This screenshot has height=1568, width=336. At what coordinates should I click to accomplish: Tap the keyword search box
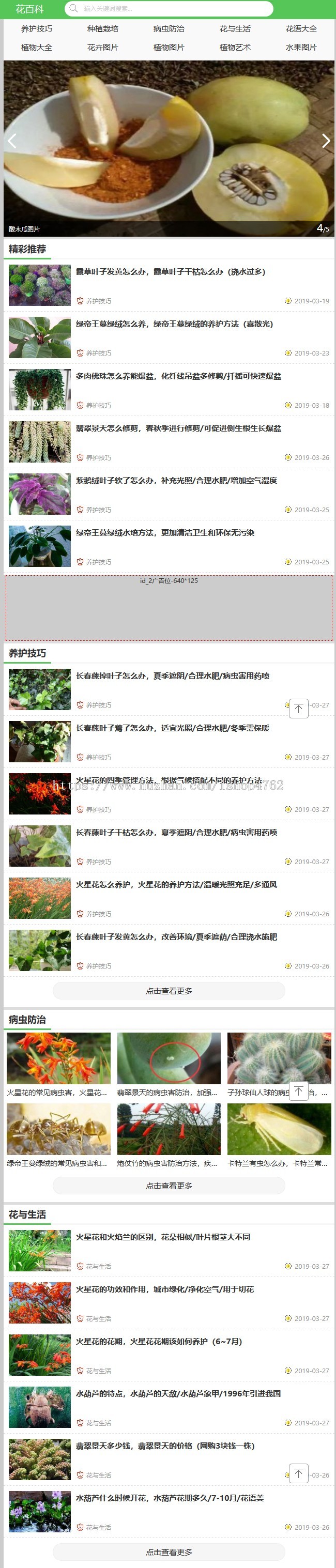tap(171, 8)
